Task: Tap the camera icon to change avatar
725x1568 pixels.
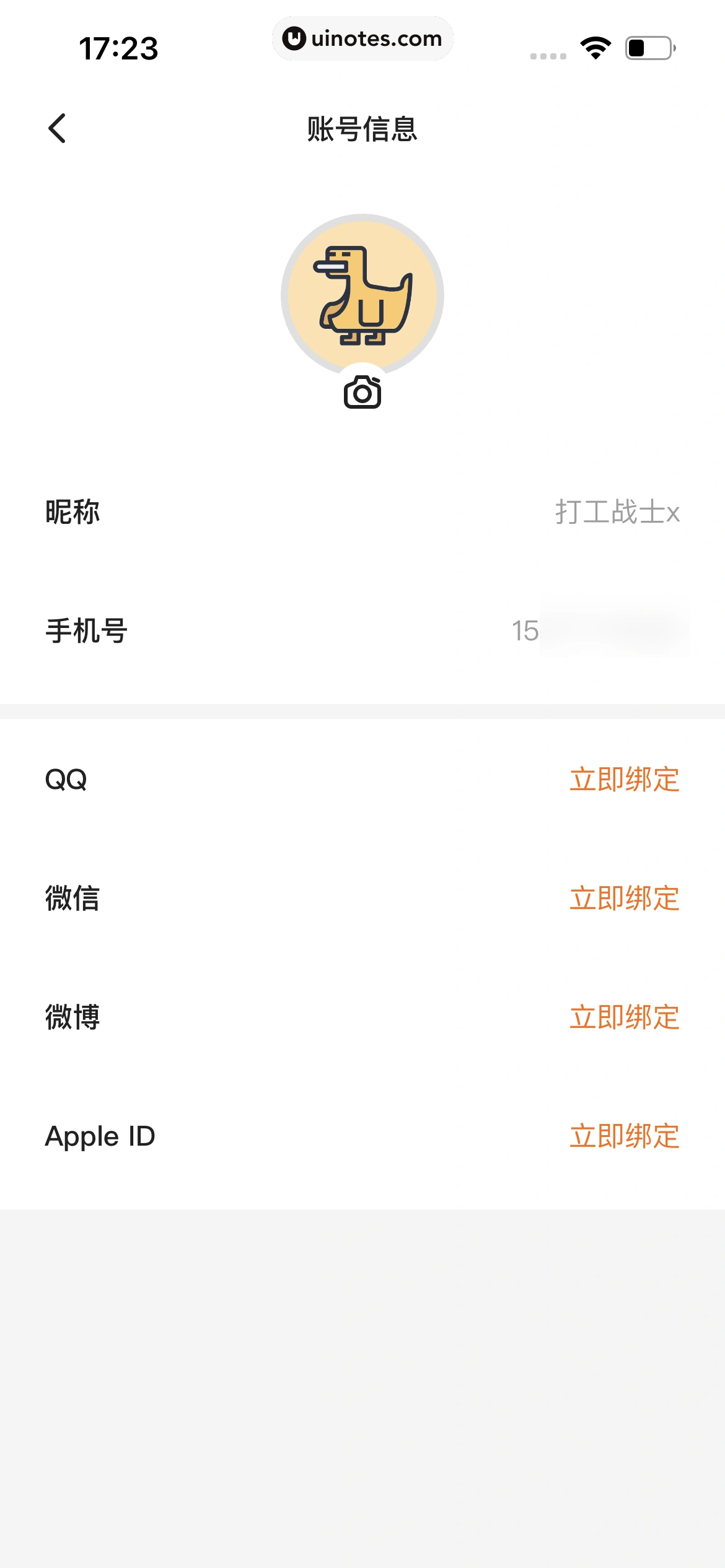Action: [362, 393]
